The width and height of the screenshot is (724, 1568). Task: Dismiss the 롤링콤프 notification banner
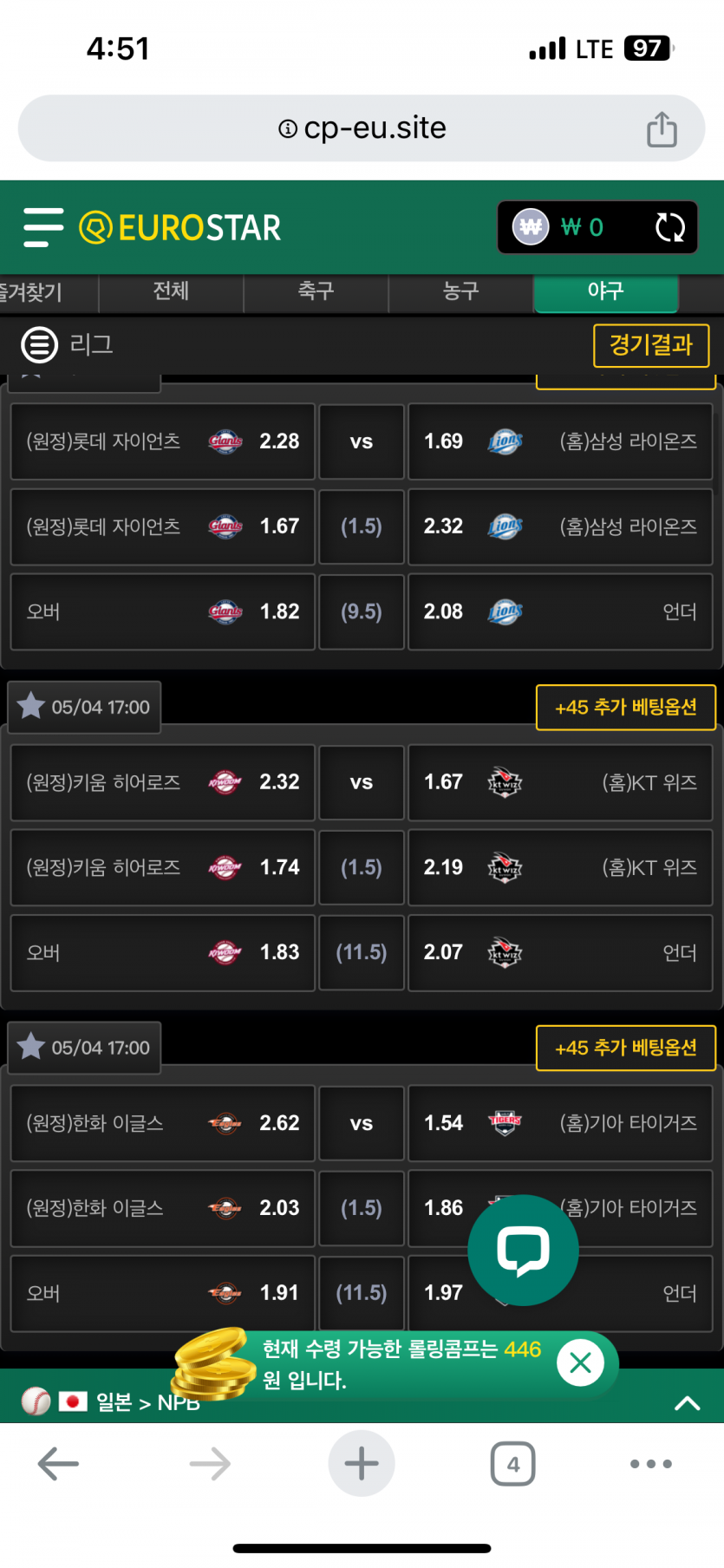pyautogui.click(x=580, y=1362)
